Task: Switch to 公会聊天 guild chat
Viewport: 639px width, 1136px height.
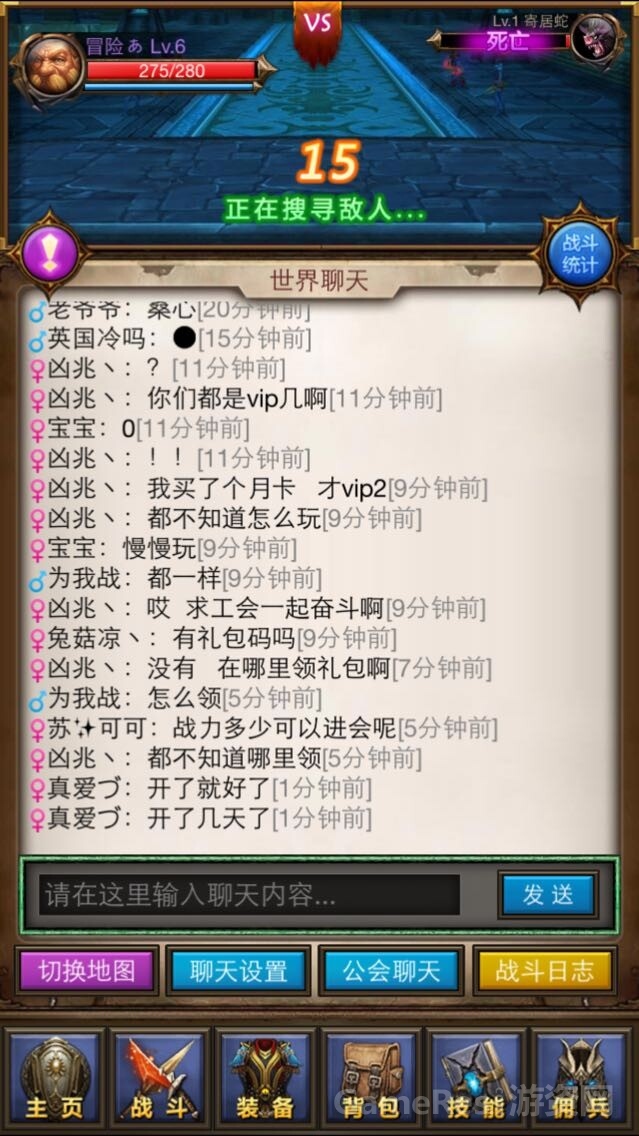Action: pos(391,970)
